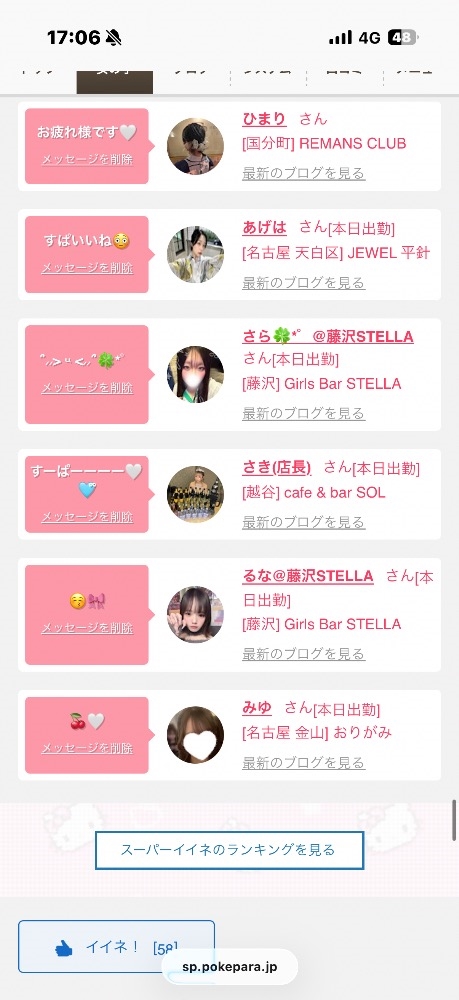The image size is (459, 1000).
Task: Open ひまり's profile name link
Action: [x=264, y=119]
